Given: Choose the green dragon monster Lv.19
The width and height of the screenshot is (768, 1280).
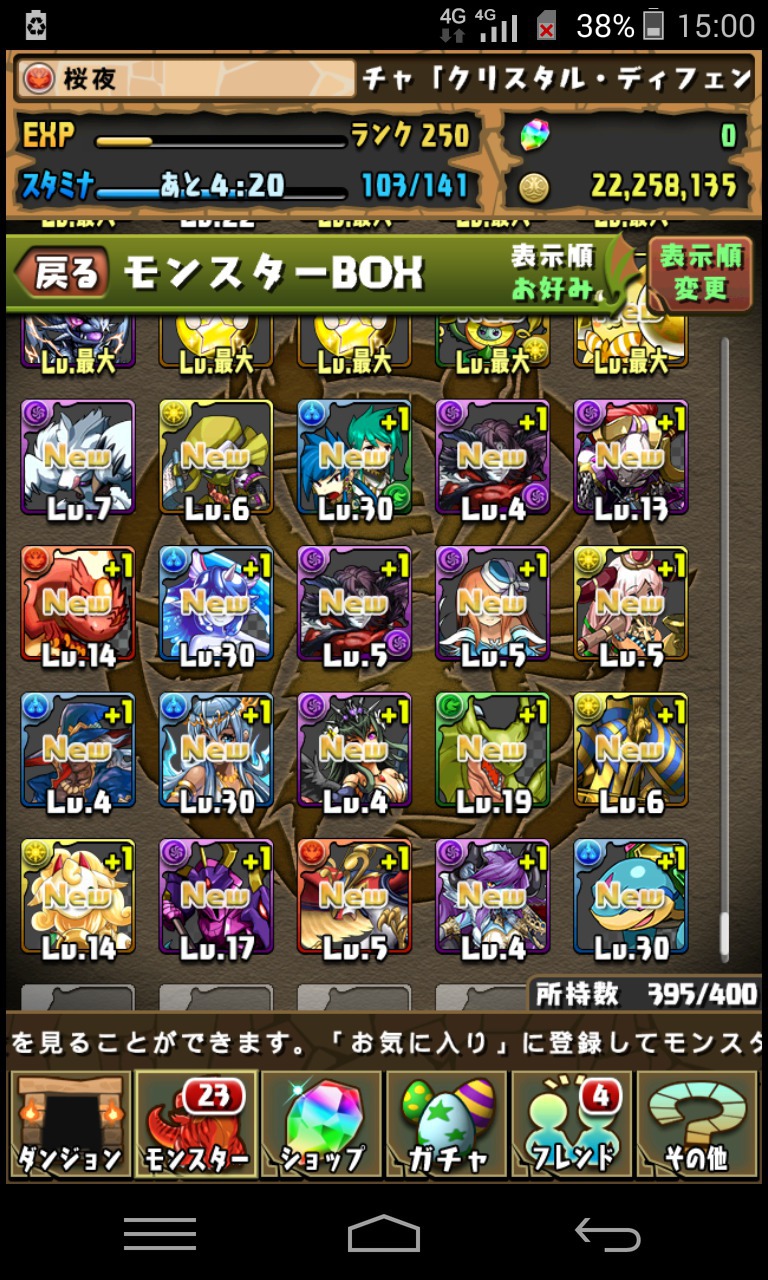Looking at the screenshot, I should (x=493, y=753).
